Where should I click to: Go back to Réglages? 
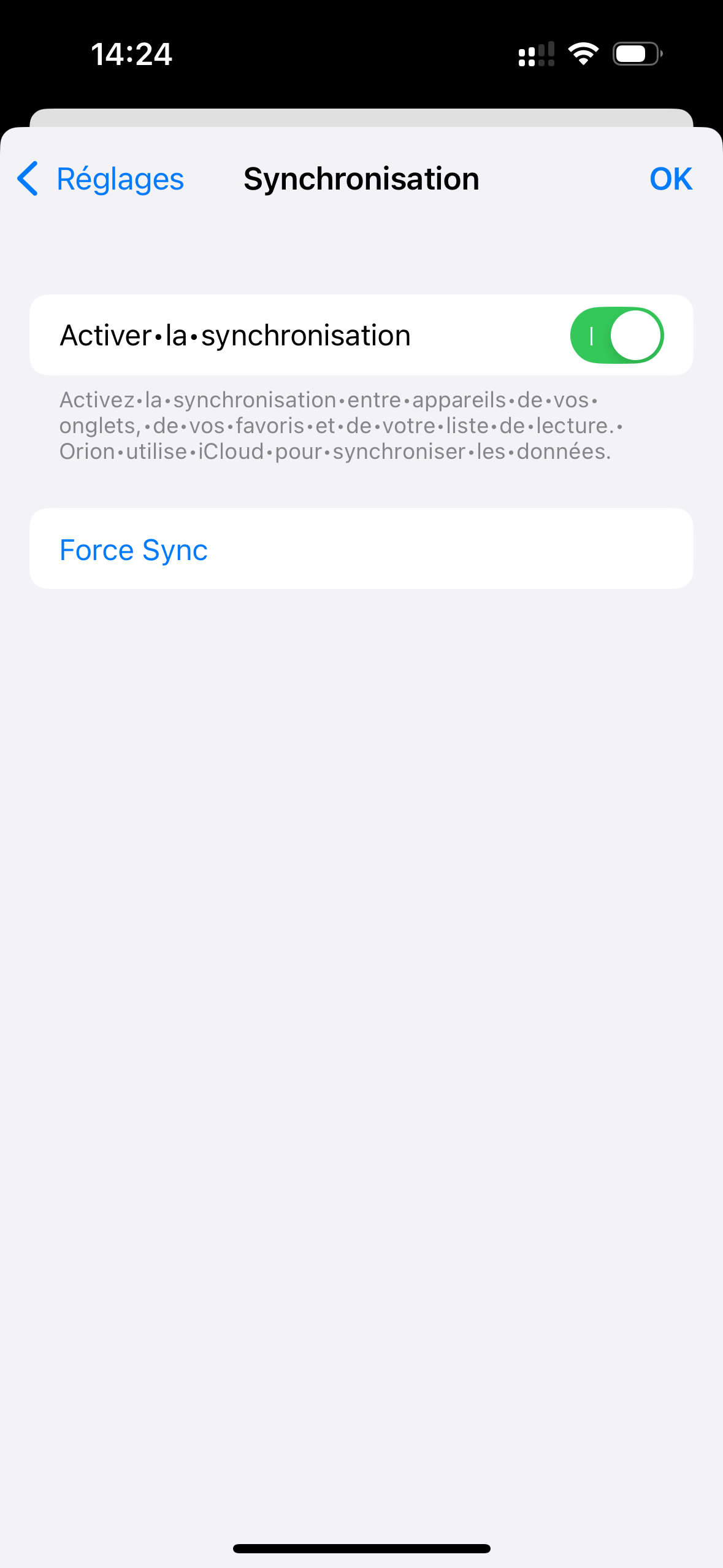click(101, 179)
